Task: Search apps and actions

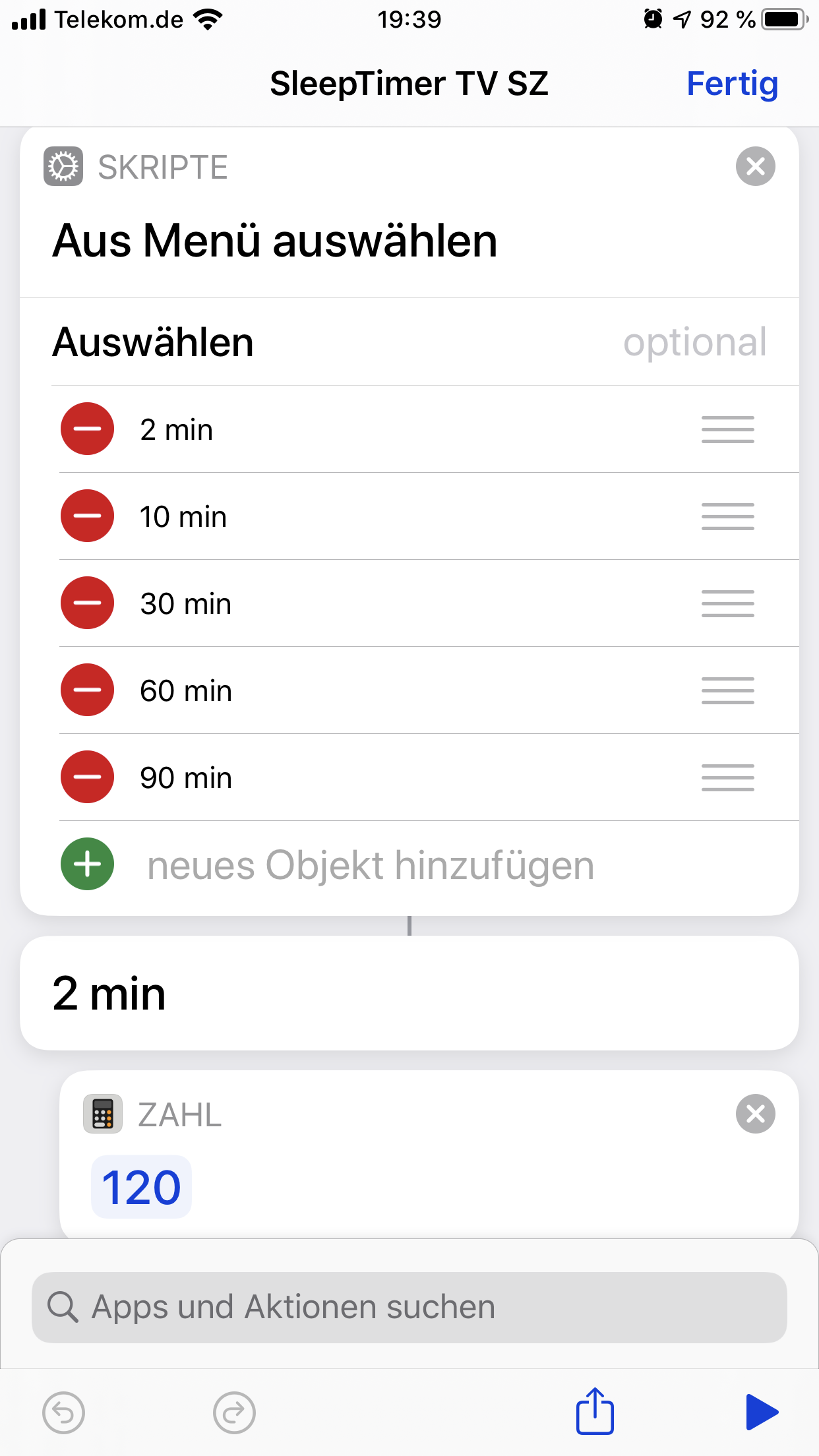Action: coord(409,1307)
